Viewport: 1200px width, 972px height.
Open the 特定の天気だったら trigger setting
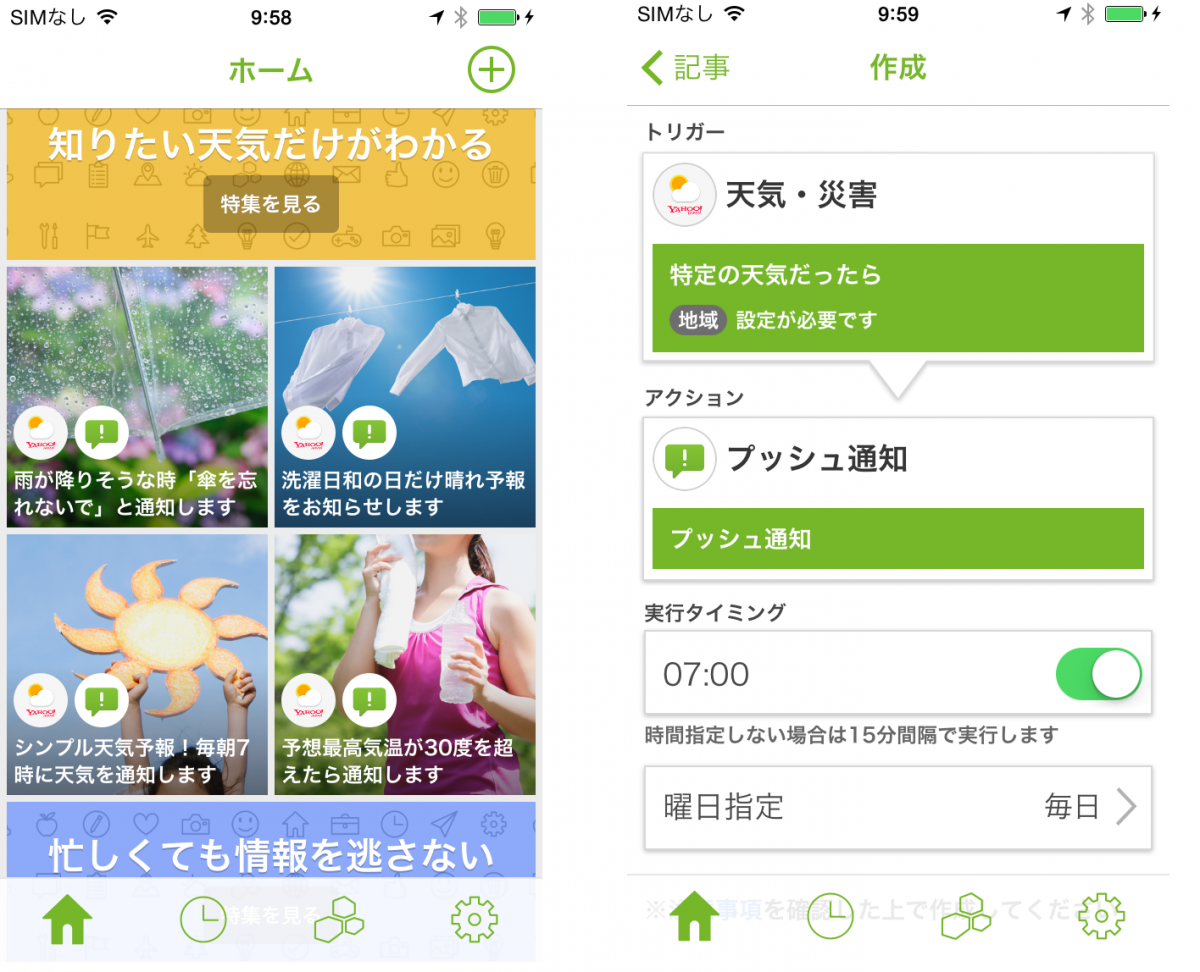tap(897, 298)
